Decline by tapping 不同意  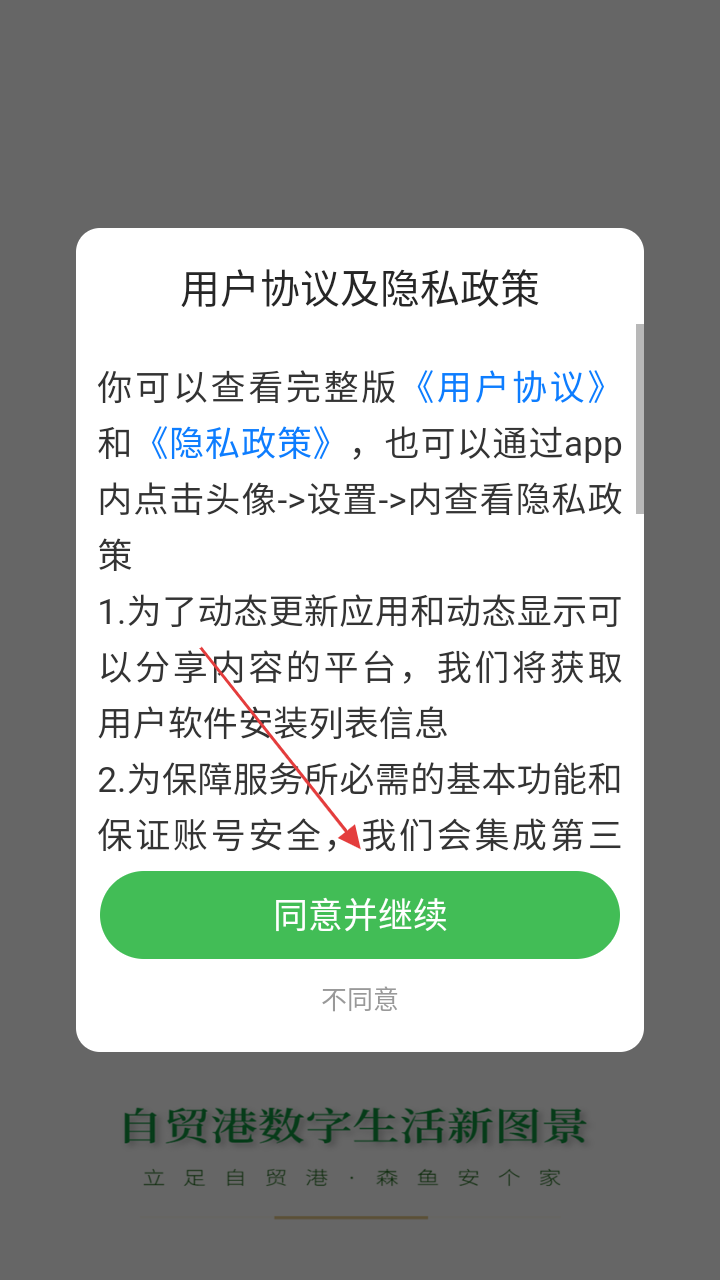360,999
